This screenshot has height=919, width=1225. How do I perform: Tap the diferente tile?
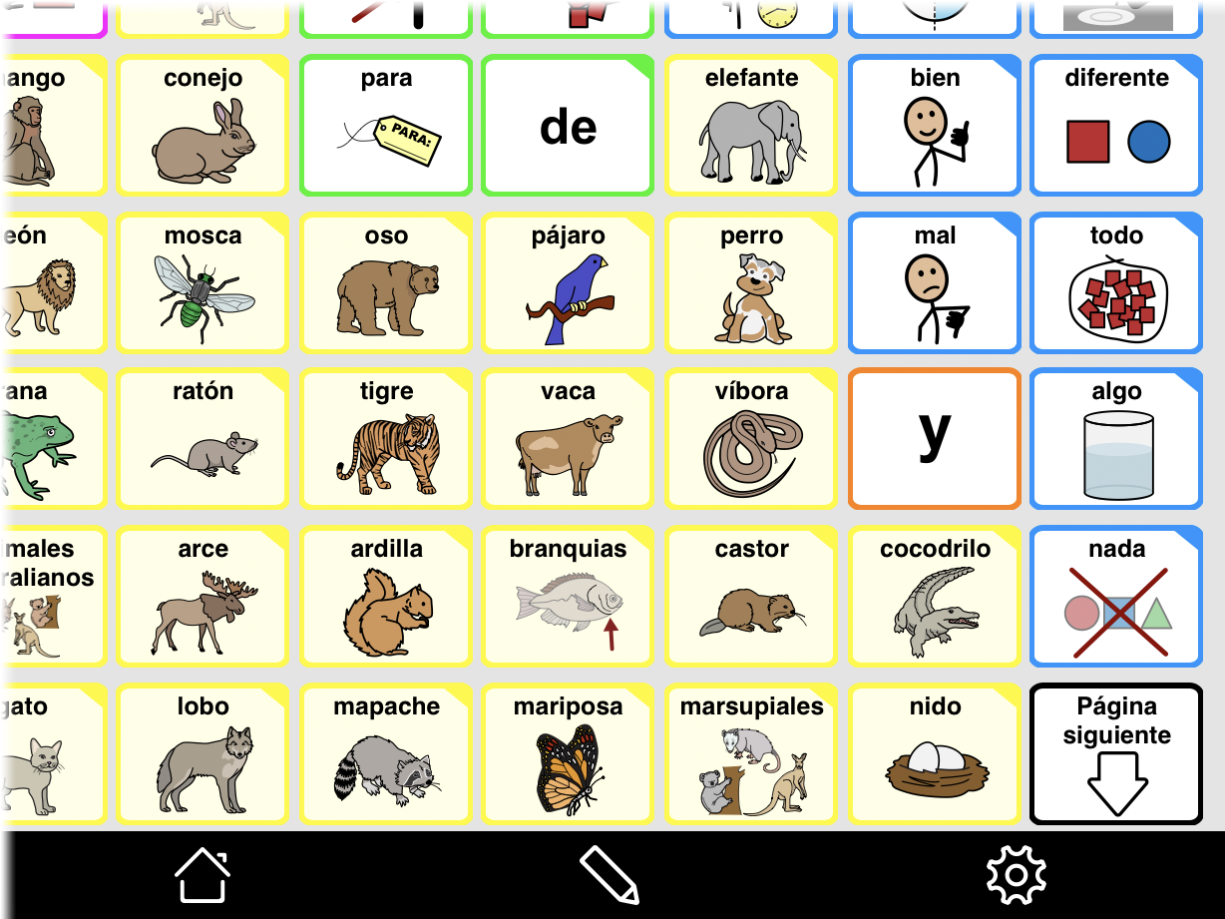coord(1116,125)
